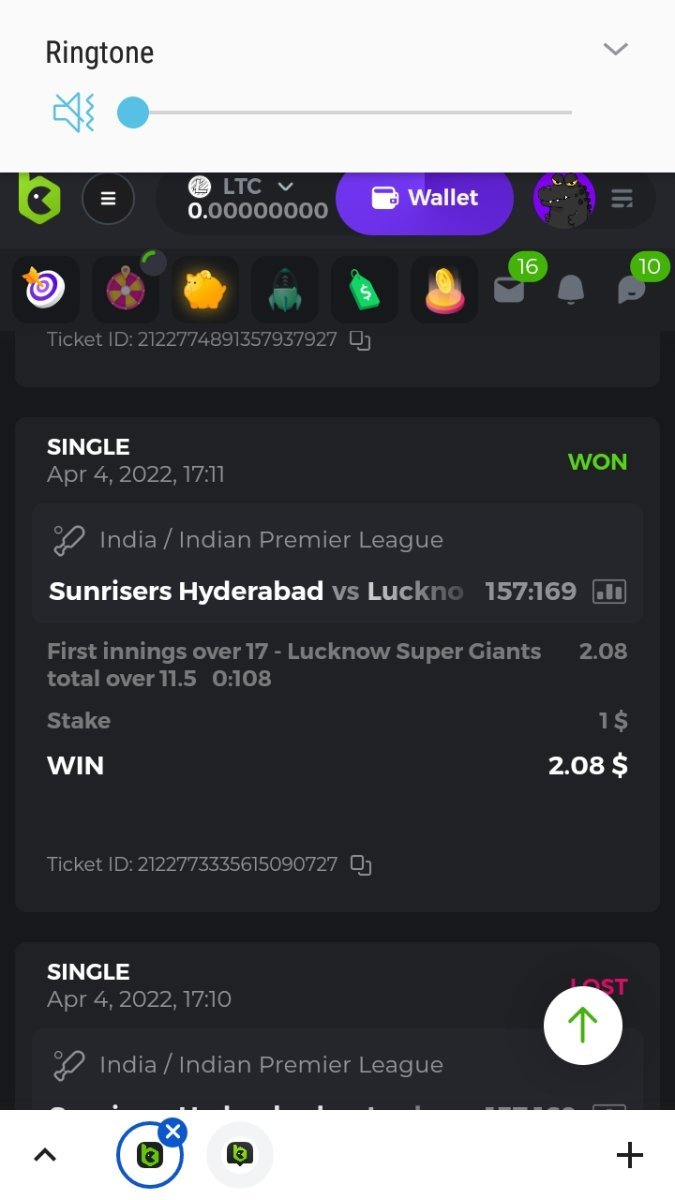675x1200 pixels.
Task: Open the green dollar tag icon
Action: pos(364,290)
